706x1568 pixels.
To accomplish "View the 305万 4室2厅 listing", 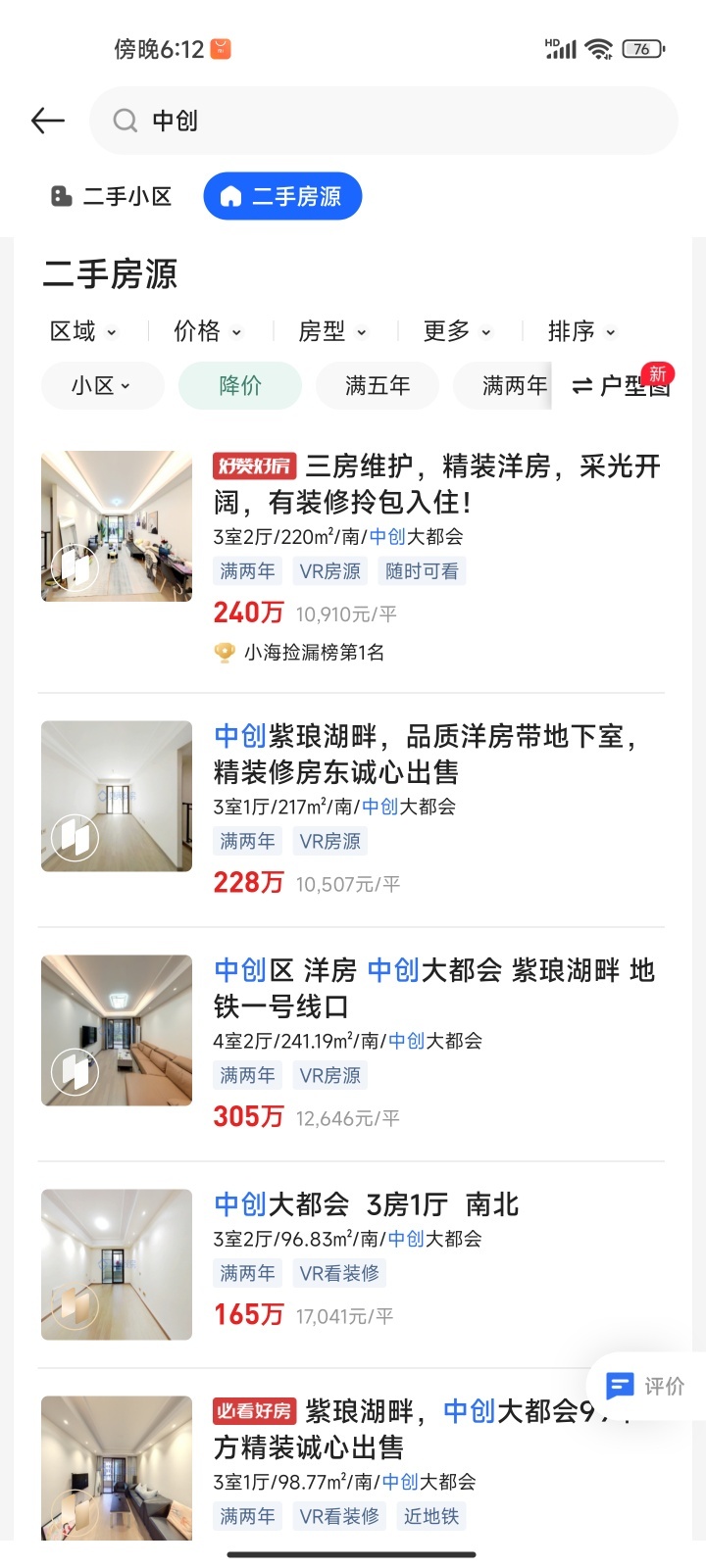I will (431, 988).
